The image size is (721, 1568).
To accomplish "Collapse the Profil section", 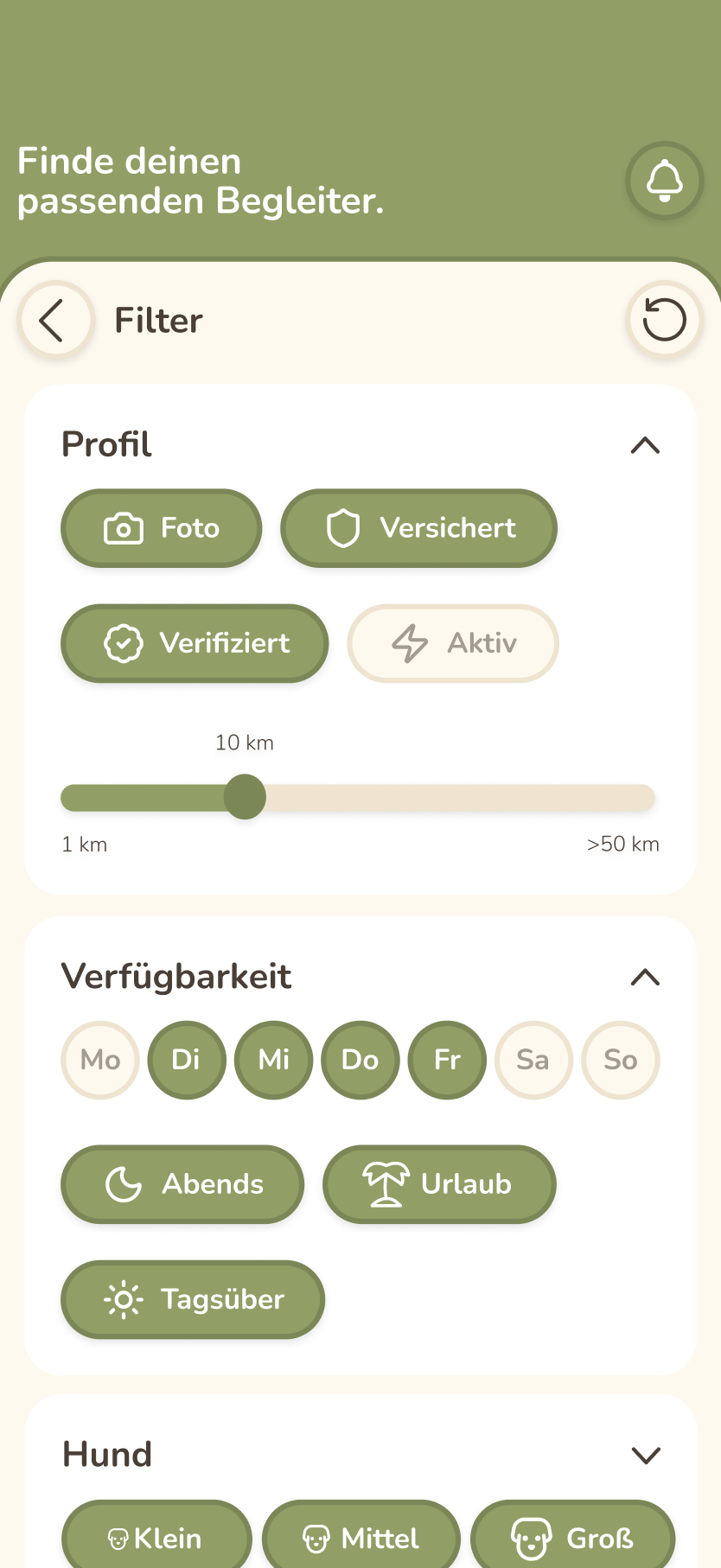I will click(645, 445).
